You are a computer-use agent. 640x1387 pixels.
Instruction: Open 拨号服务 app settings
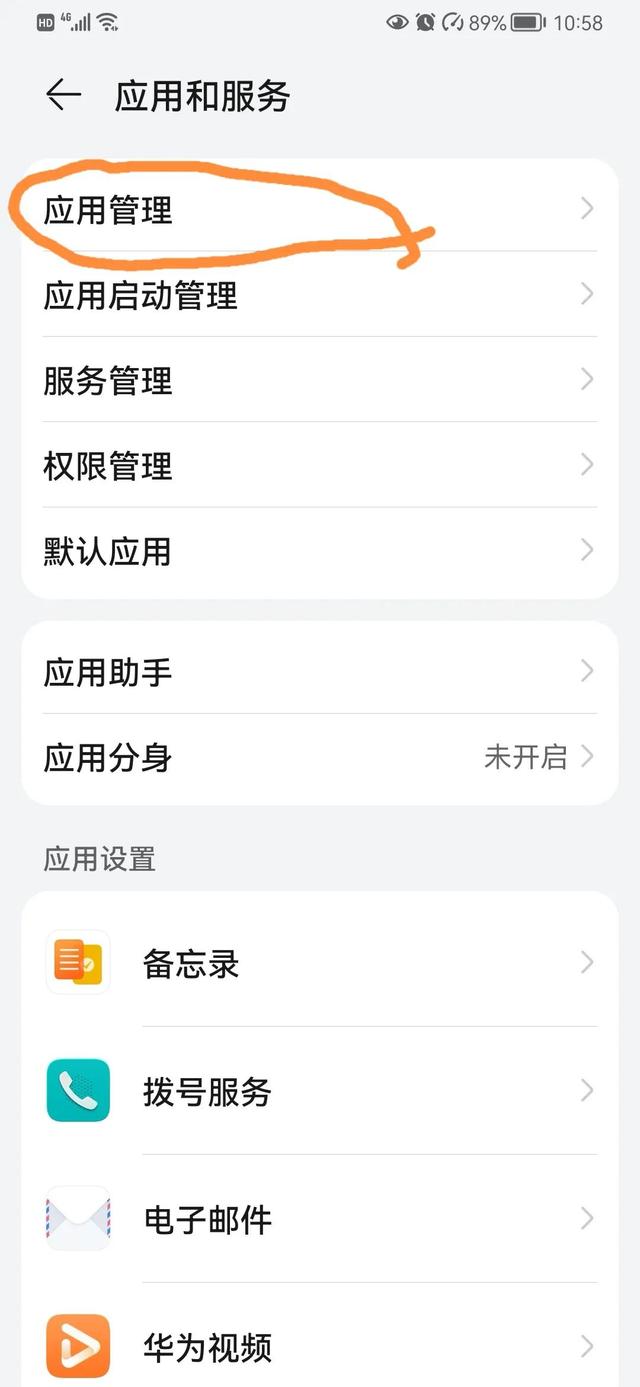coord(319,1091)
